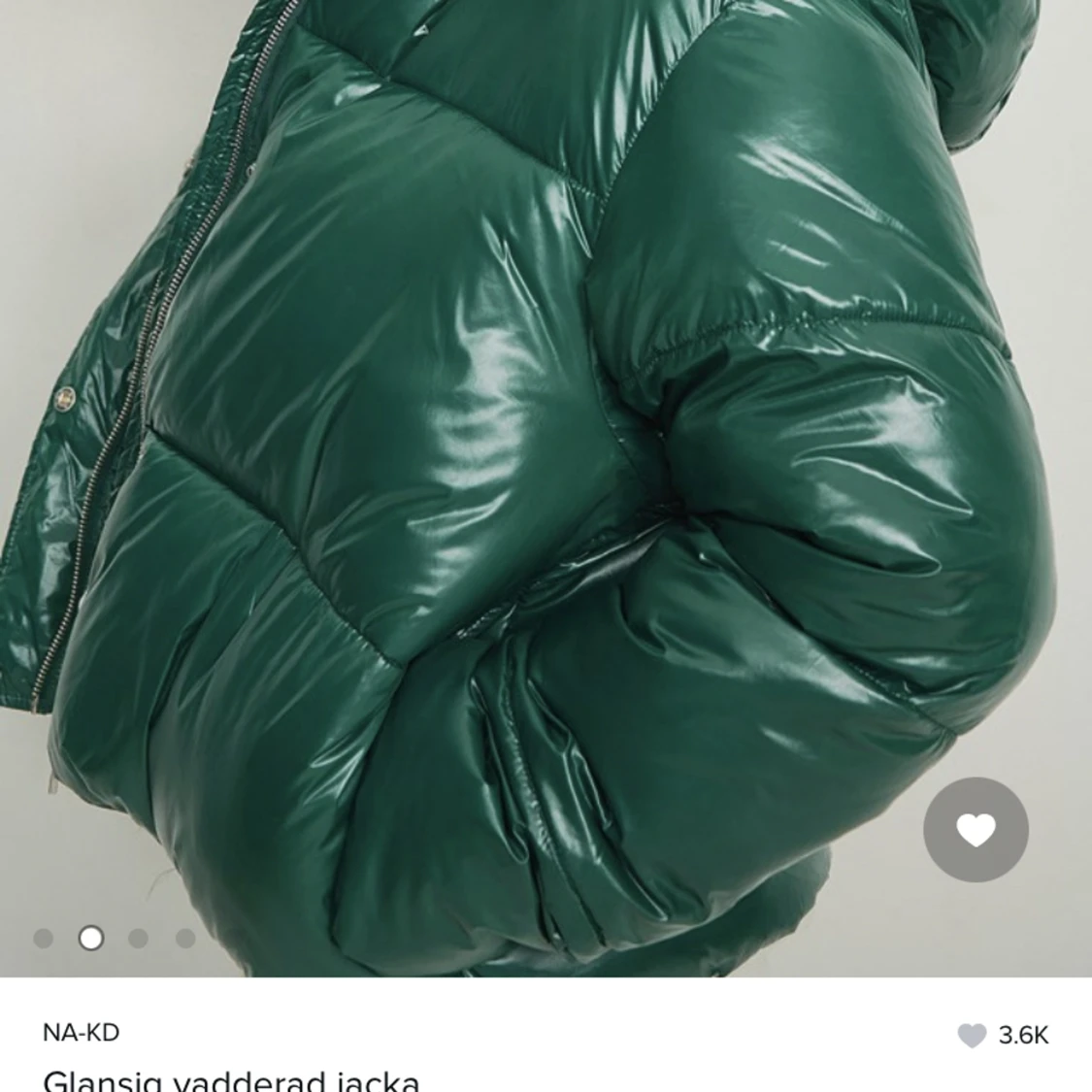
Task: Jump to the third image indicator dot
Action: pos(138,938)
